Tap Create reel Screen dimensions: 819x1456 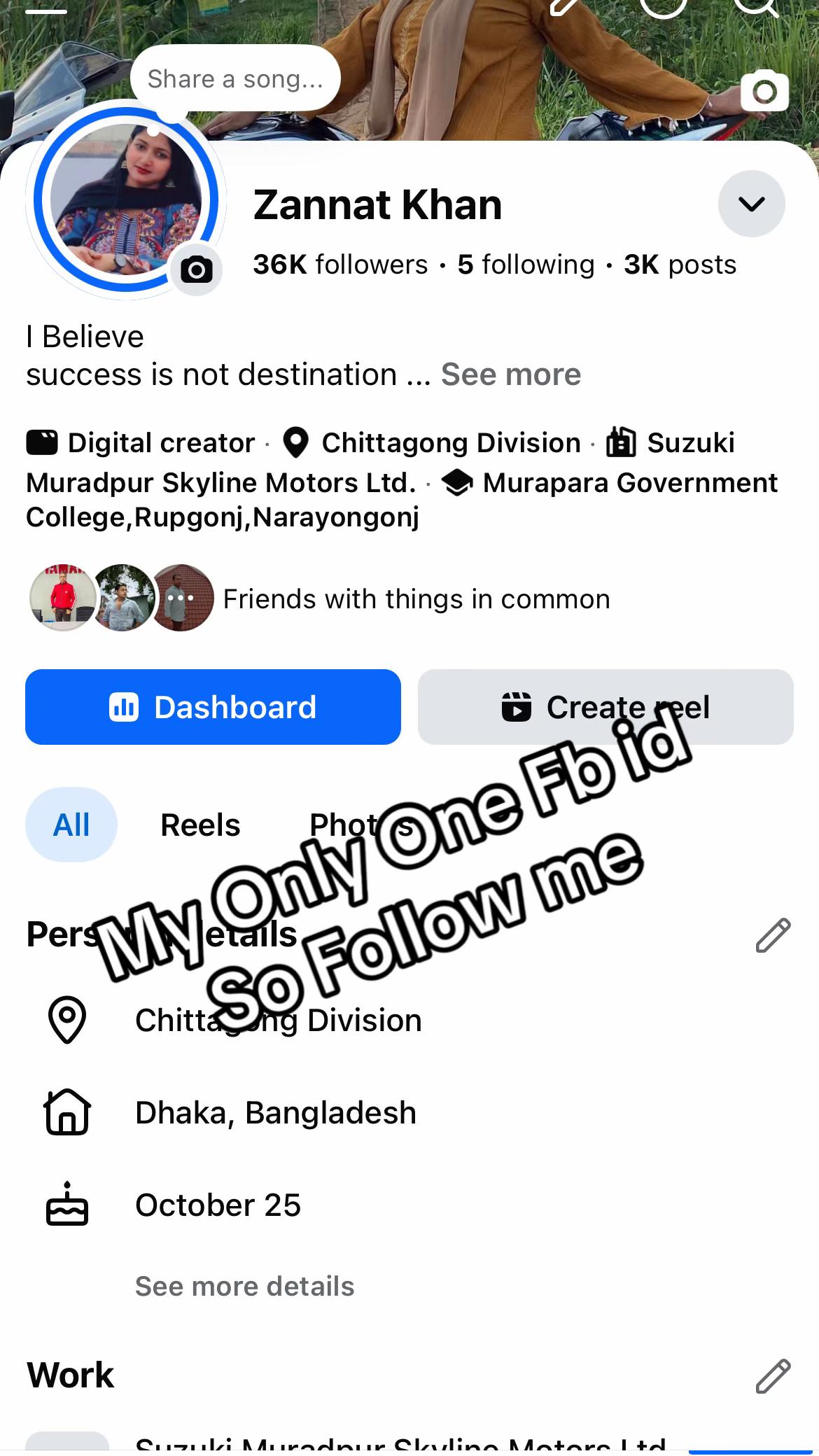605,707
